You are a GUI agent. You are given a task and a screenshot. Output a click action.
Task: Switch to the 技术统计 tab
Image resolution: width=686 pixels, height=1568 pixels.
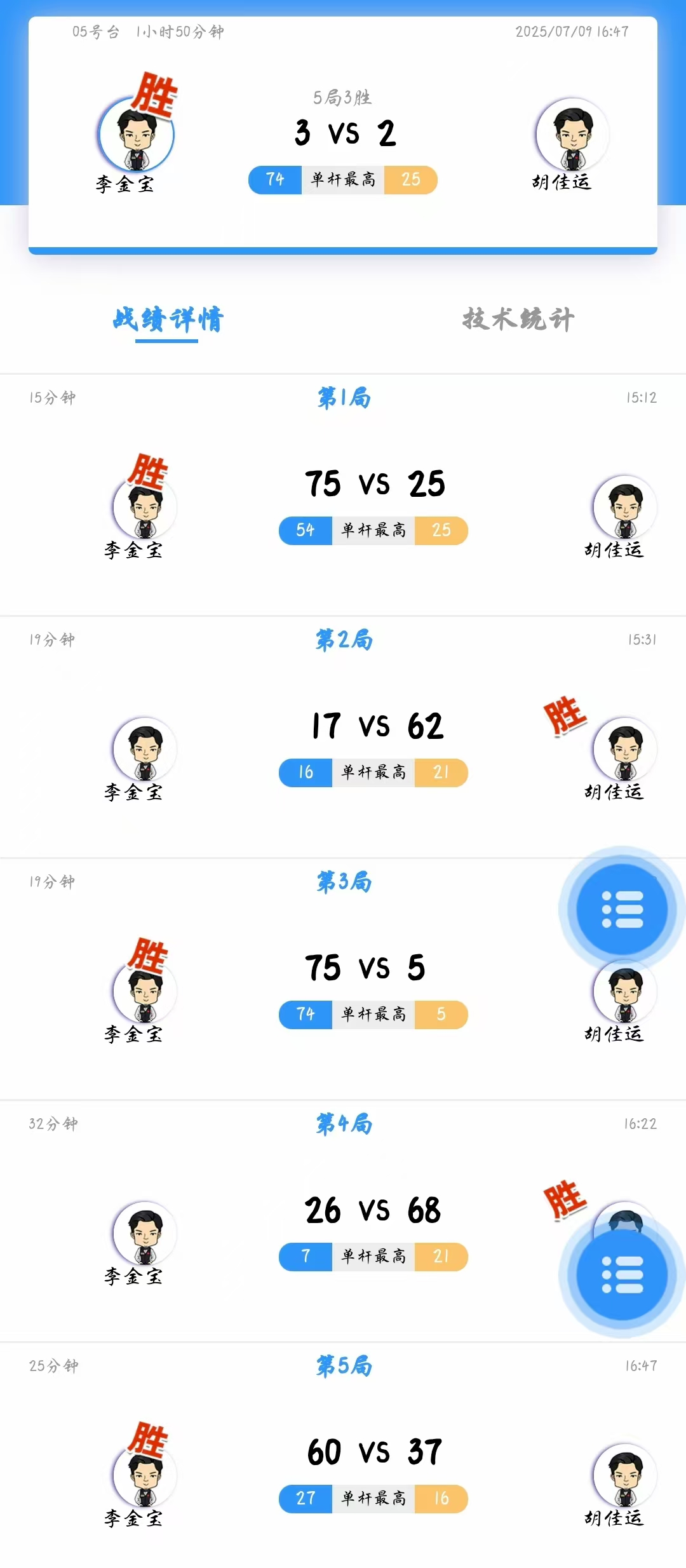[x=518, y=319]
